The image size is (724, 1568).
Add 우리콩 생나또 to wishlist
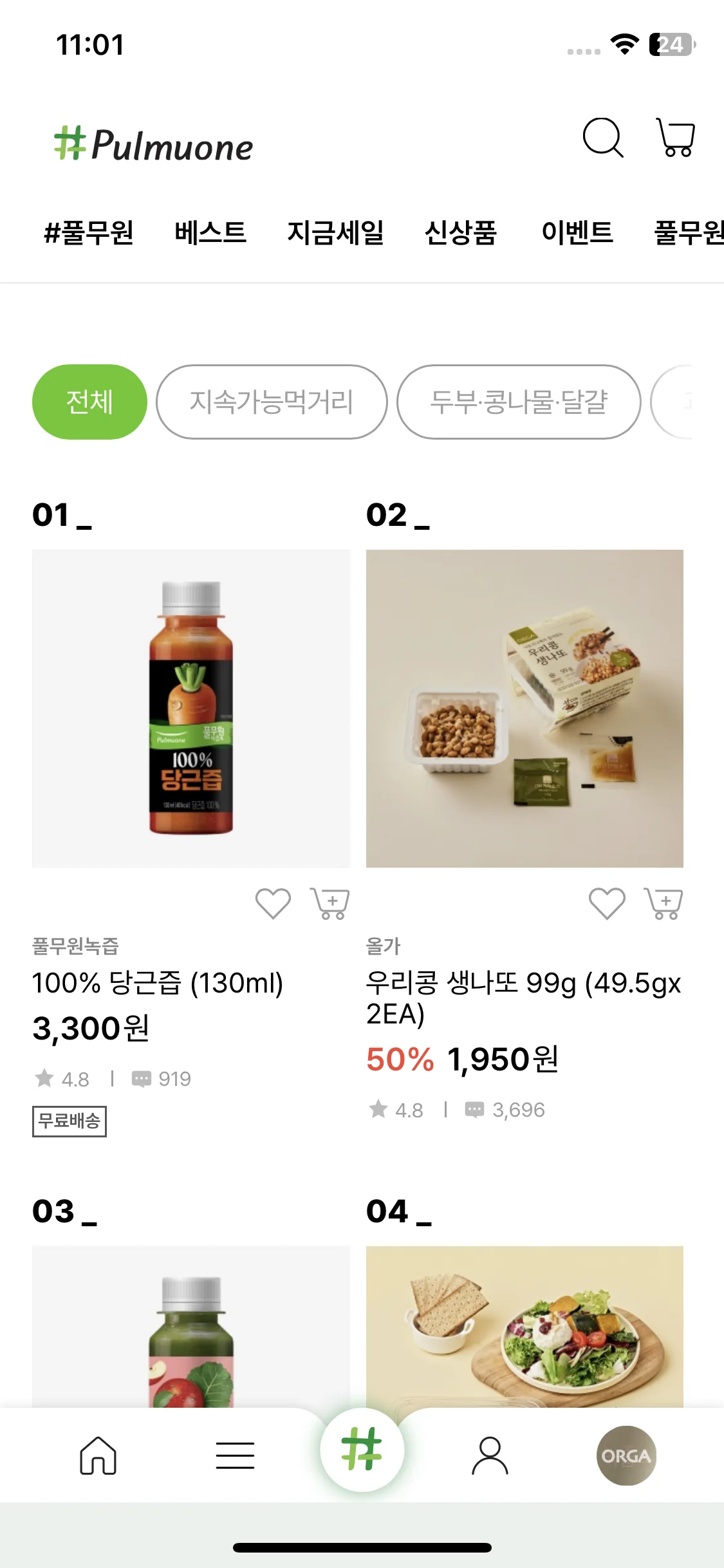(x=607, y=903)
